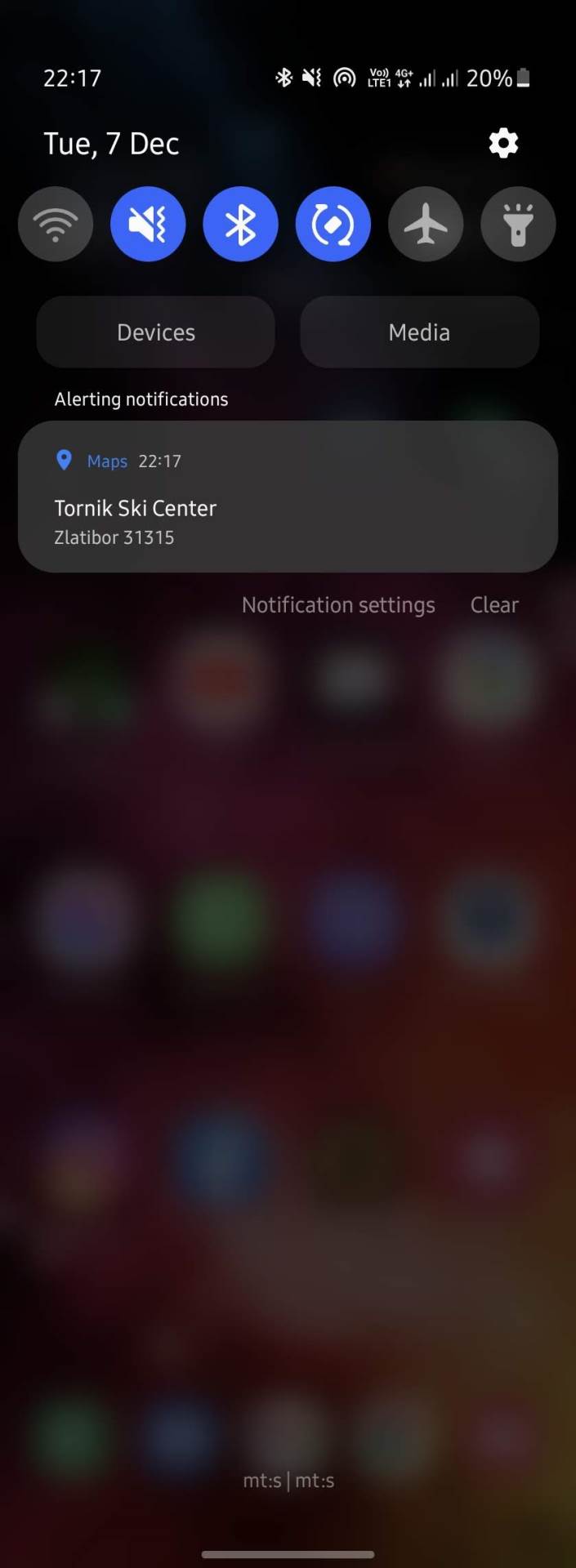Open the Devices panel
Viewport: 576px width, 1568px height.
click(x=155, y=332)
